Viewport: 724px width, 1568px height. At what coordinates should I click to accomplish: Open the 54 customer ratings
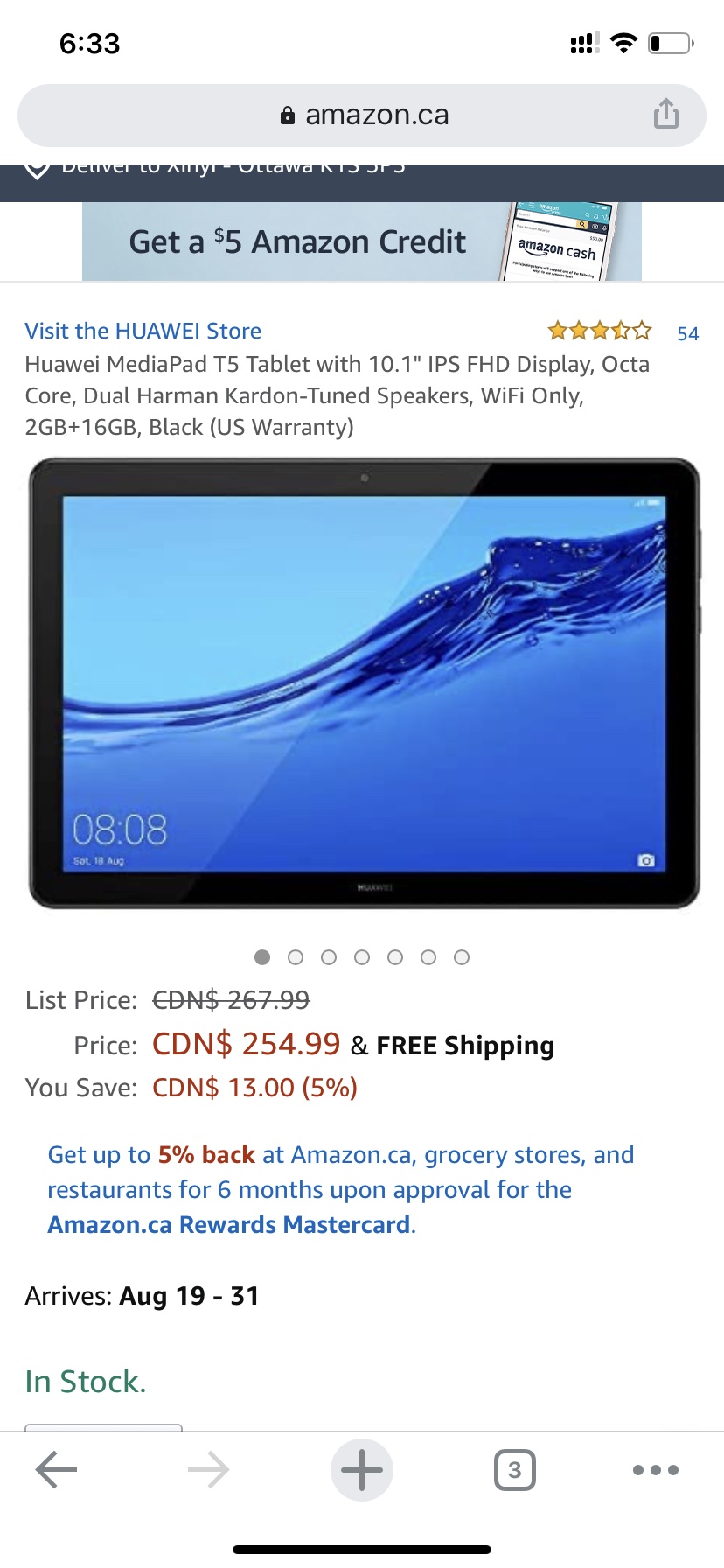pyautogui.click(x=687, y=333)
